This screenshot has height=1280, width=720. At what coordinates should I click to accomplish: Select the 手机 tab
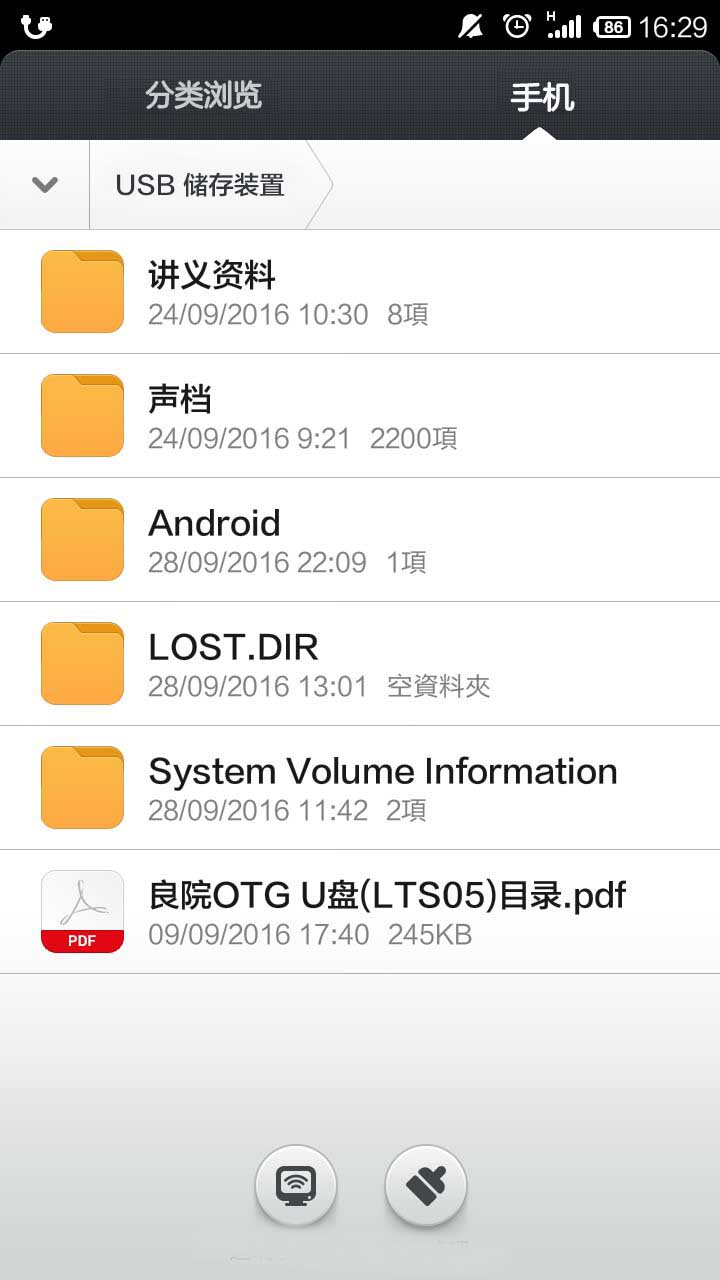[x=542, y=98]
